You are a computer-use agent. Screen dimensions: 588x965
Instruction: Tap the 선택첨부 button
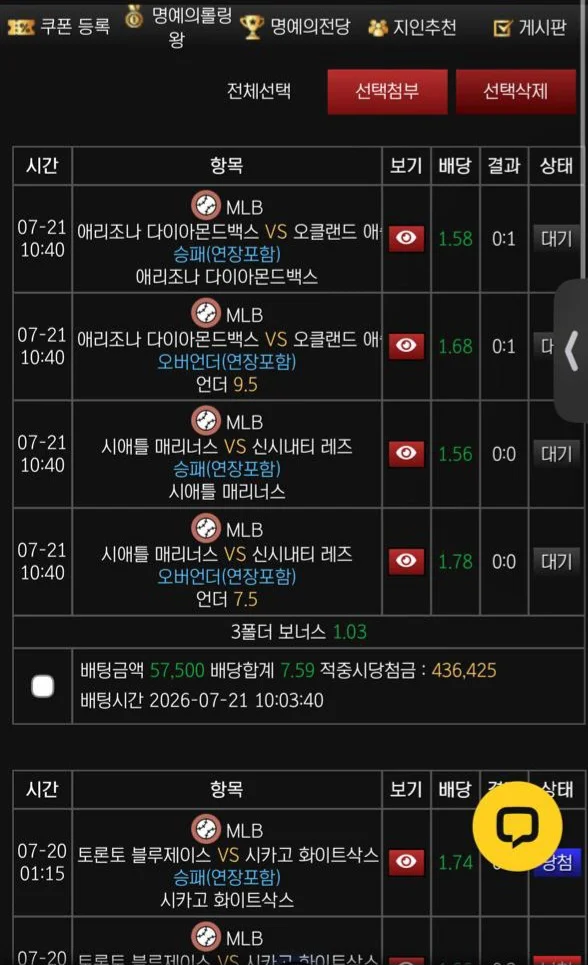pos(387,92)
